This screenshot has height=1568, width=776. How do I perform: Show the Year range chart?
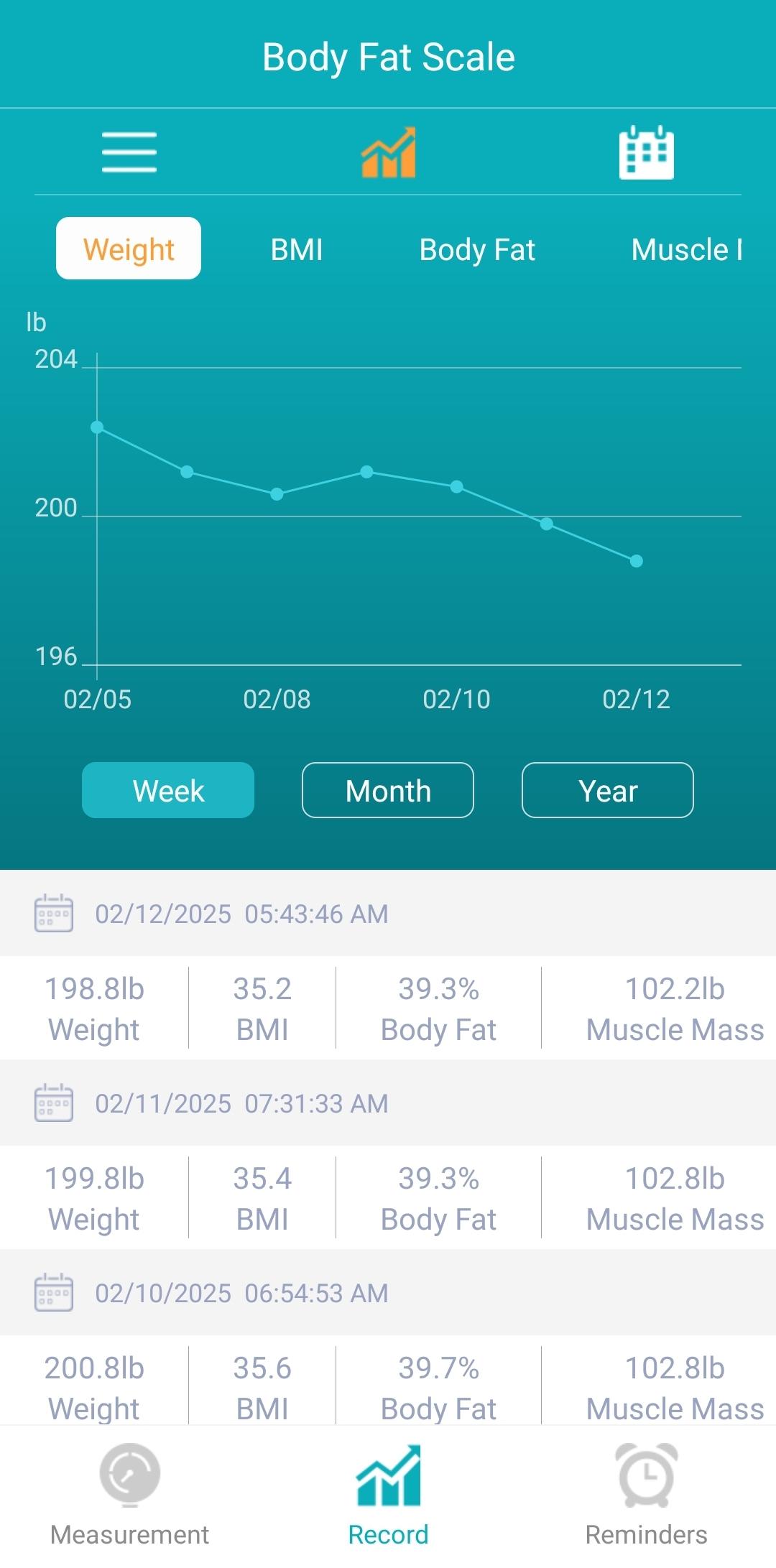608,790
